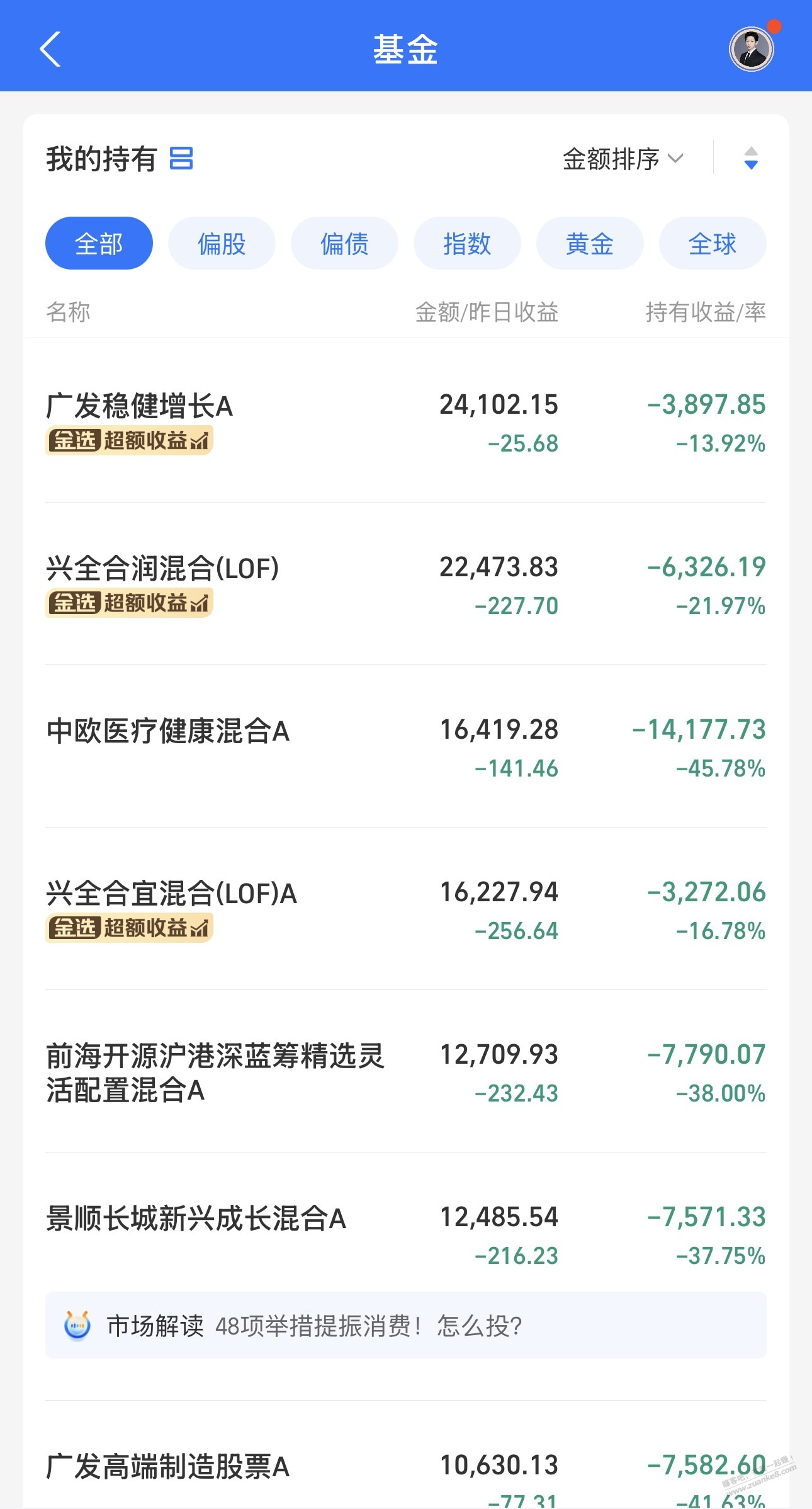Expand the 金额排序 sort dropdown
The image size is (812, 1509).
point(623,159)
